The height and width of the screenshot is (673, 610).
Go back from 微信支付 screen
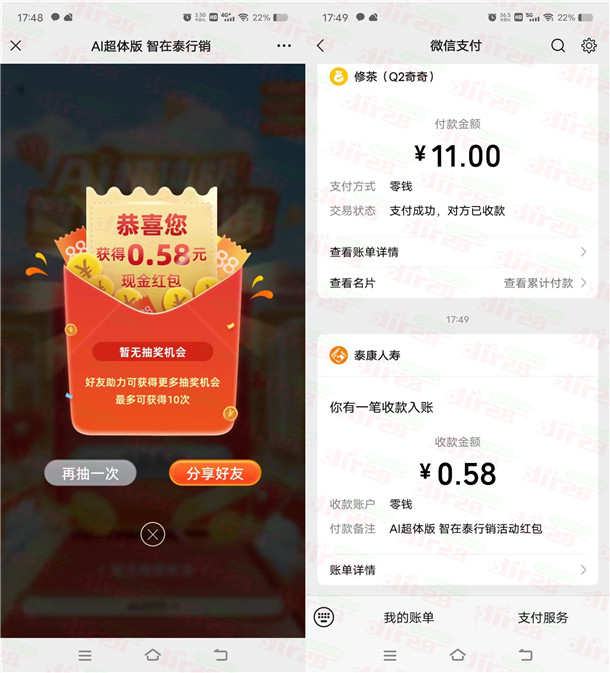[x=320, y=46]
